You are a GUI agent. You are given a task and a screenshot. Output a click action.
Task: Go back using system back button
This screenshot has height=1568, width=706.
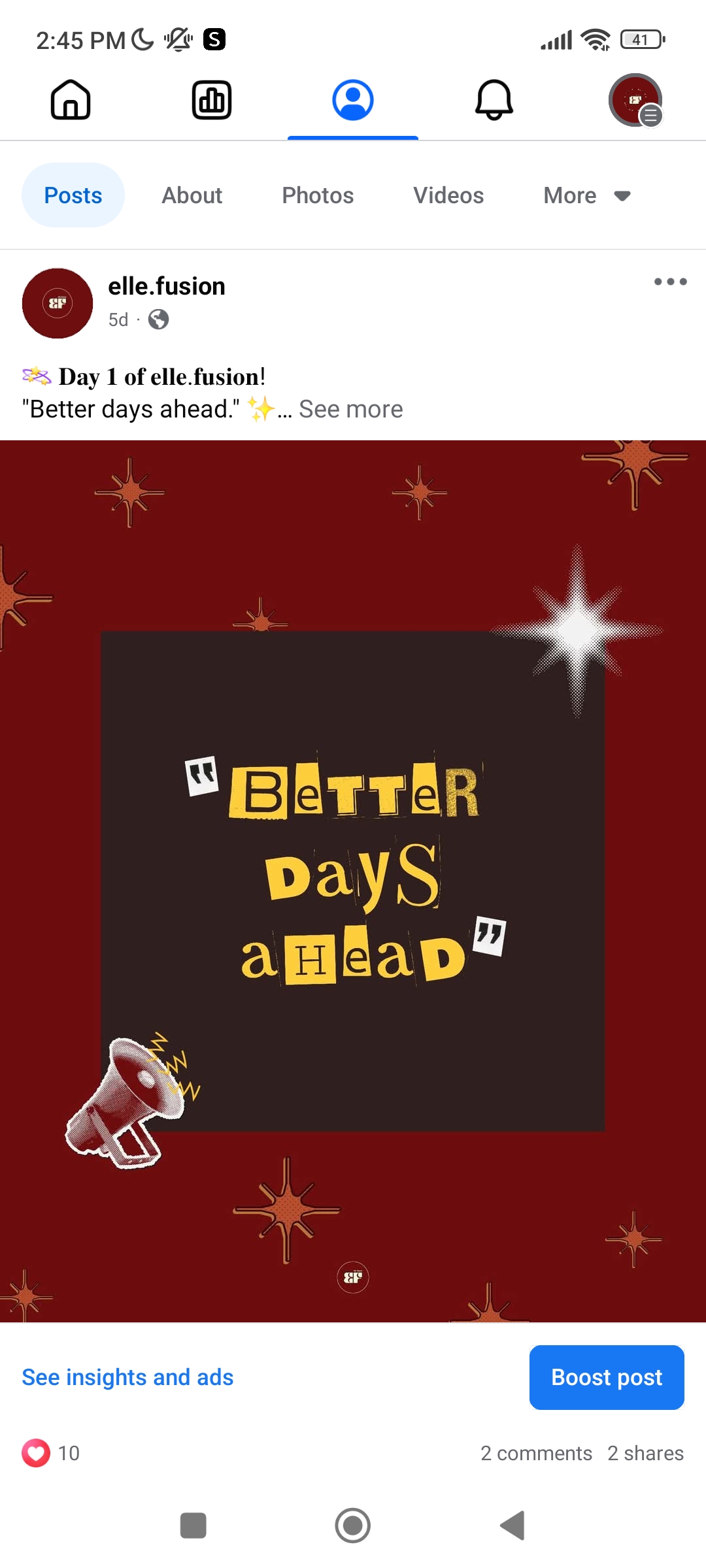513,1526
